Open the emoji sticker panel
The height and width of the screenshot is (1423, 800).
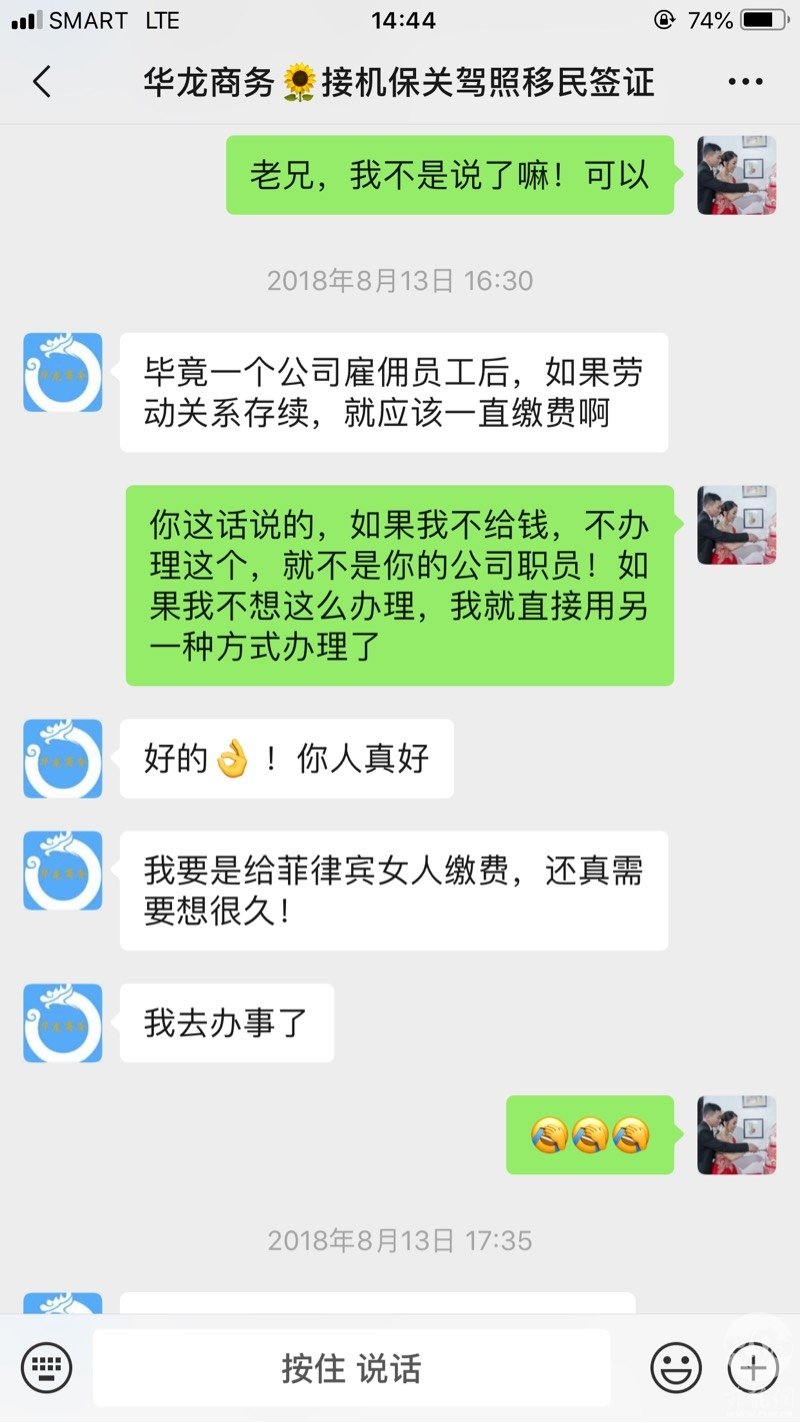(x=676, y=1366)
